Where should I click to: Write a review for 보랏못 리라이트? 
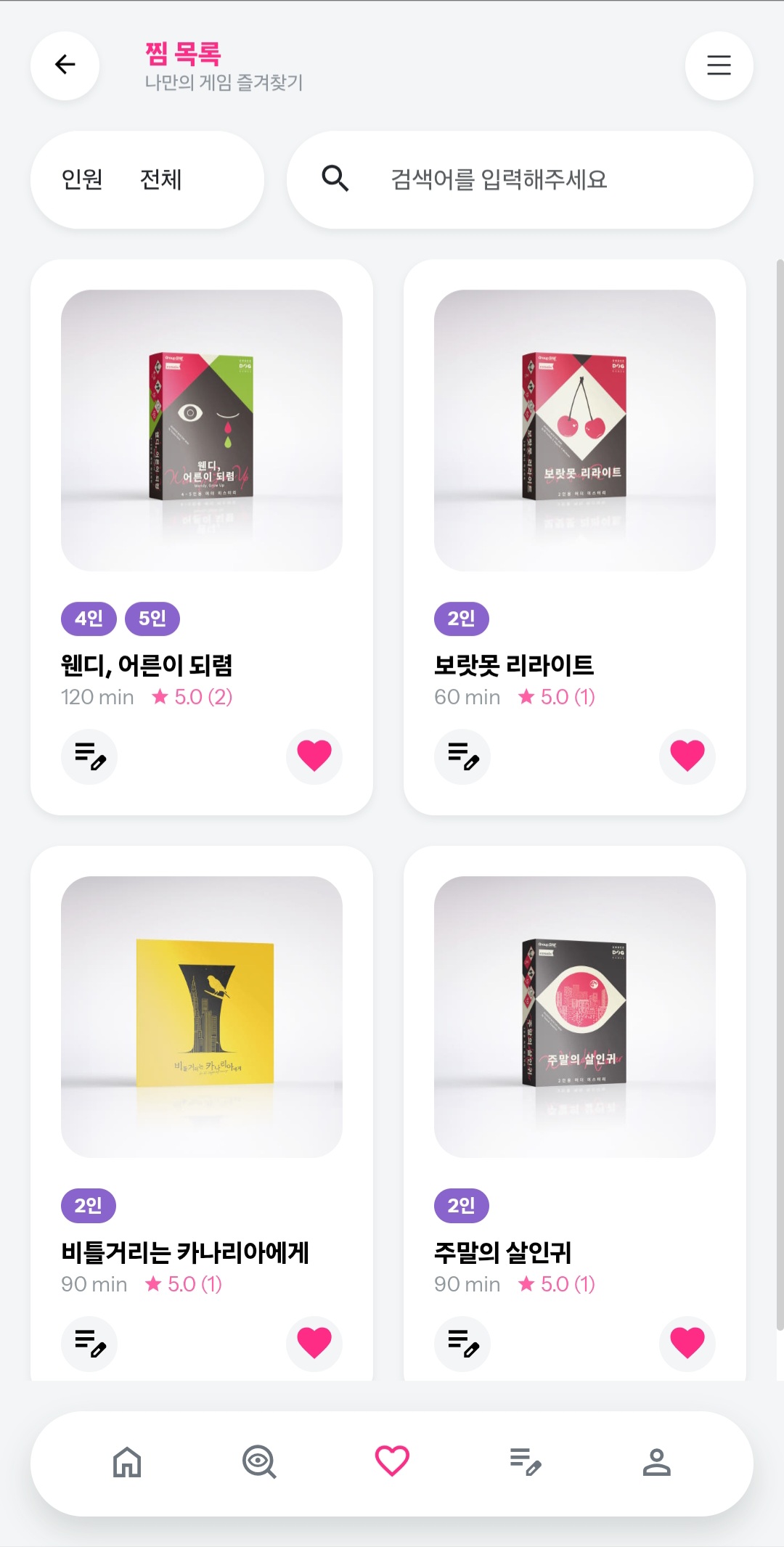pos(462,756)
